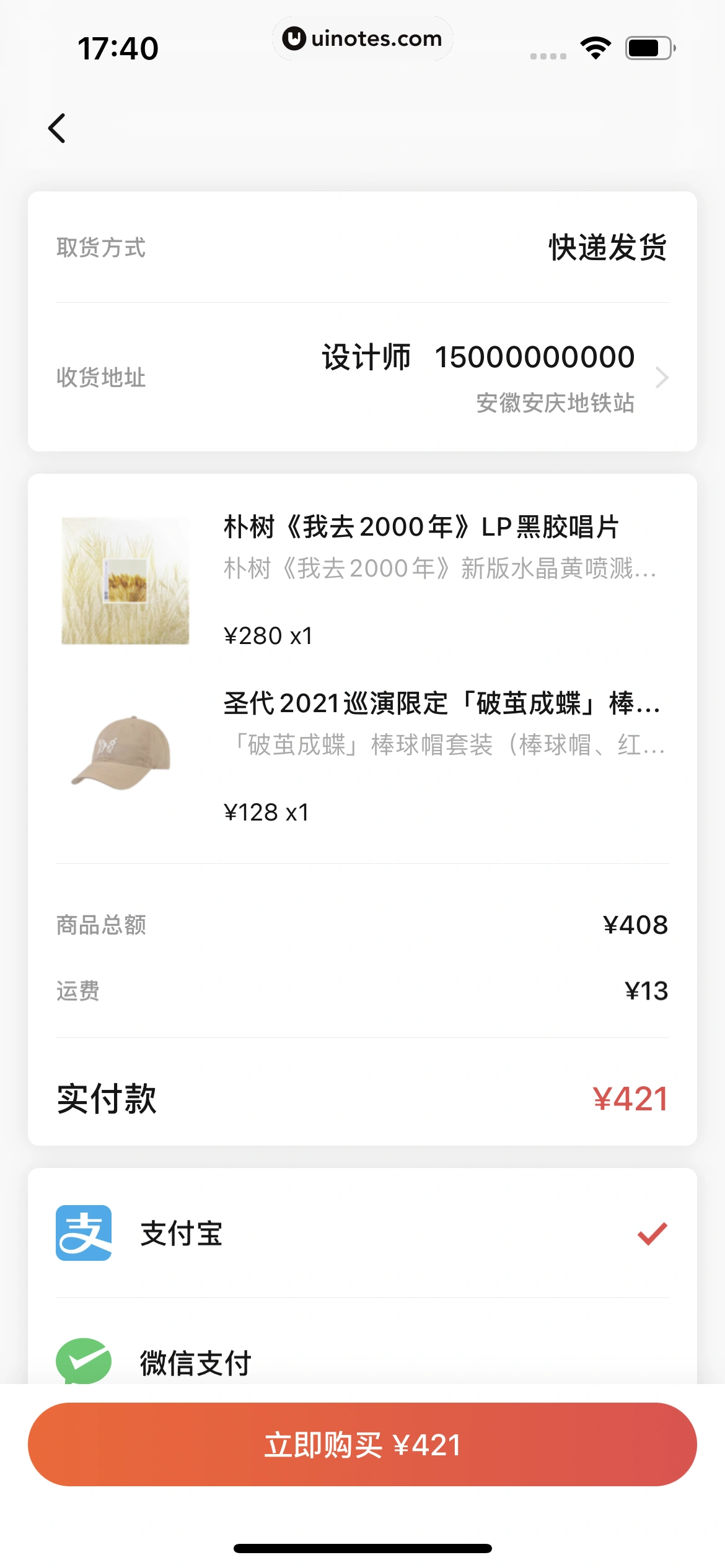The height and width of the screenshot is (1568, 725).
Task: Open the 收货地址 chevron arrow
Action: click(x=662, y=378)
